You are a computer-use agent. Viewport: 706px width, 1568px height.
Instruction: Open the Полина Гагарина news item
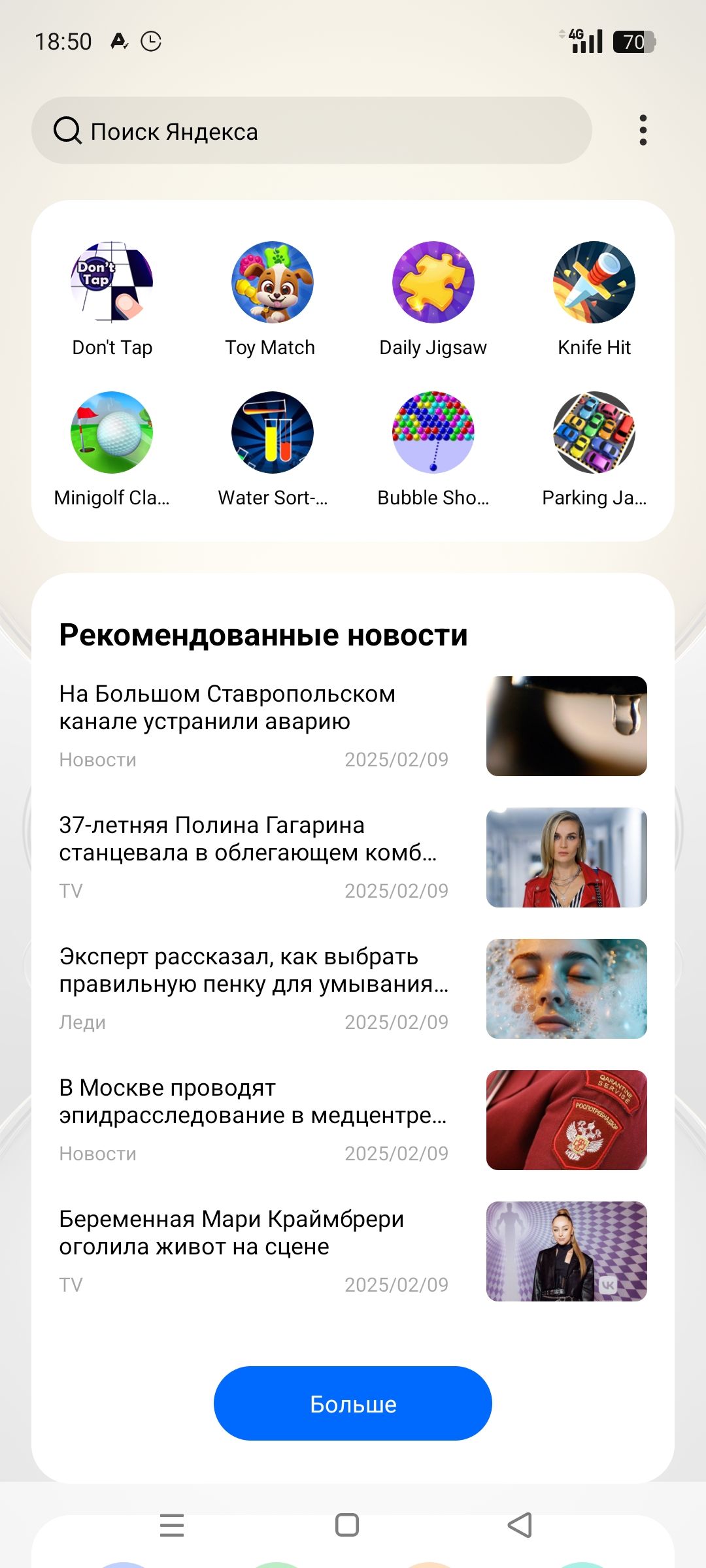click(353, 857)
